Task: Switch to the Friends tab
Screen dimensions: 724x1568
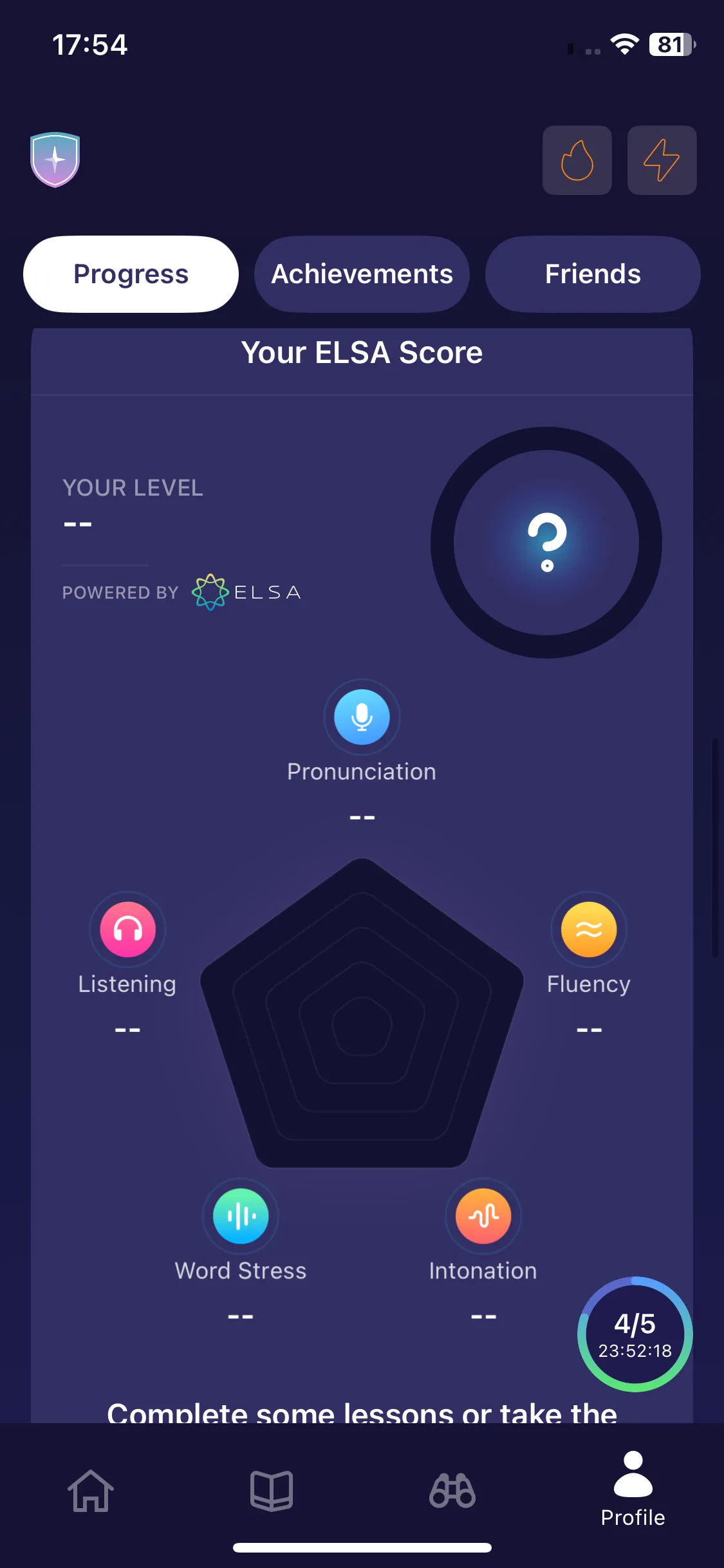Action: pos(593,274)
